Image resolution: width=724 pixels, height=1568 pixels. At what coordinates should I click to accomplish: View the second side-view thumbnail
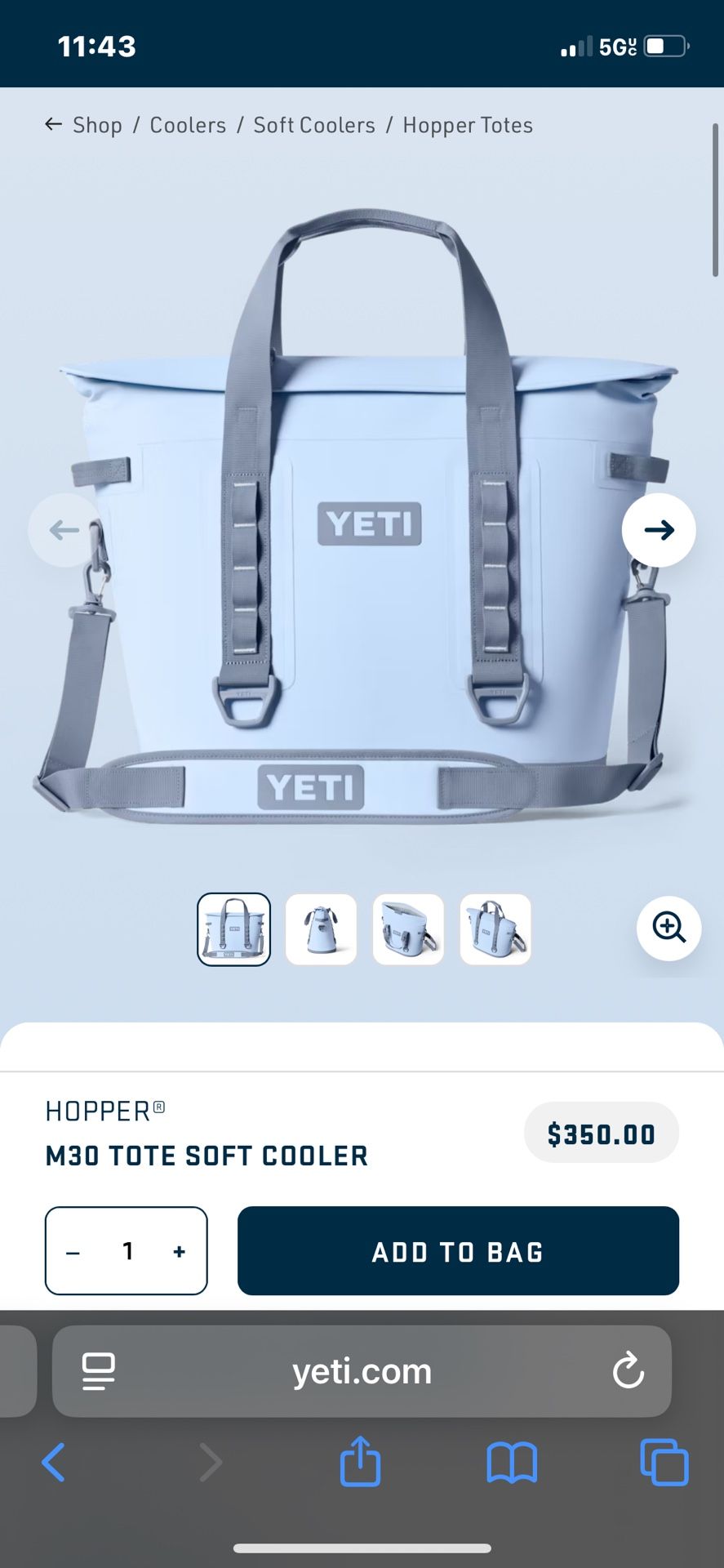click(321, 929)
